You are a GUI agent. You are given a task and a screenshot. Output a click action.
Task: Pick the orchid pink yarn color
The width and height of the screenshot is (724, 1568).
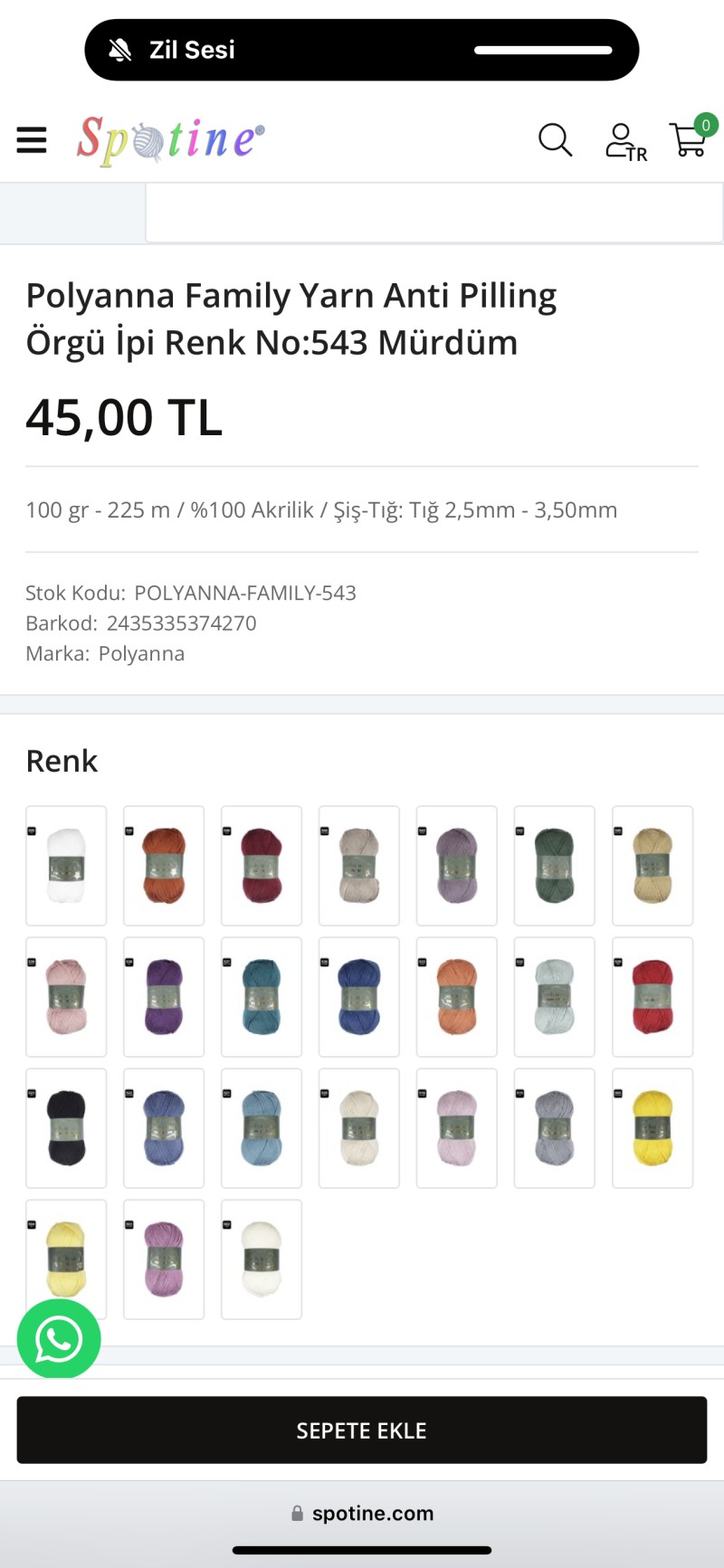point(164,1259)
